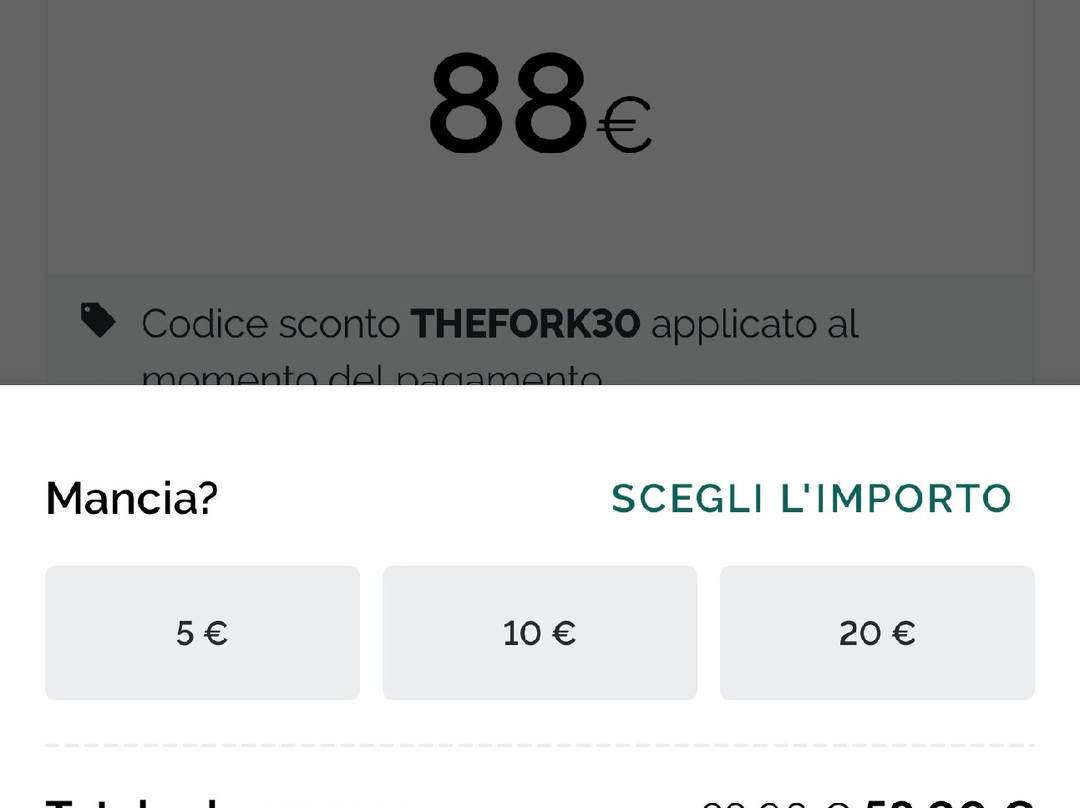This screenshot has width=1080, height=808.
Task: Choose the 10 € tip option
Action: tap(539, 633)
